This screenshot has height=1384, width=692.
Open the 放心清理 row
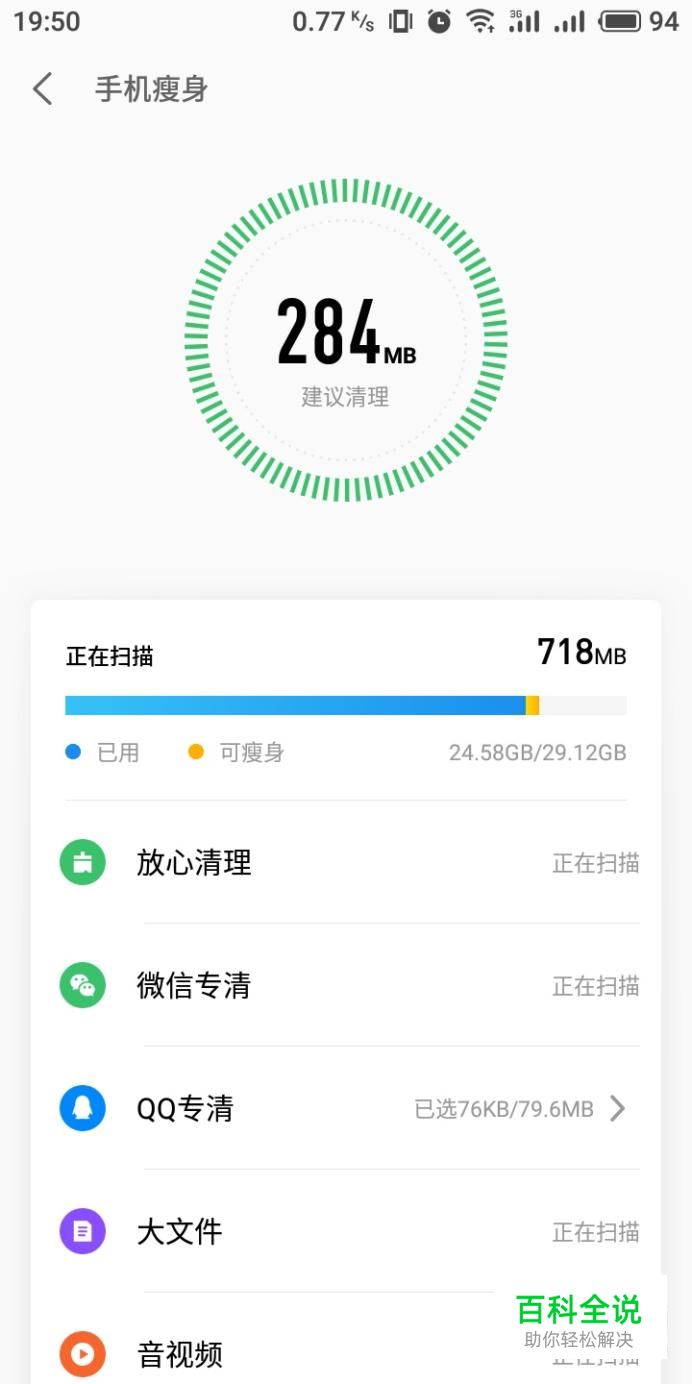tap(346, 862)
